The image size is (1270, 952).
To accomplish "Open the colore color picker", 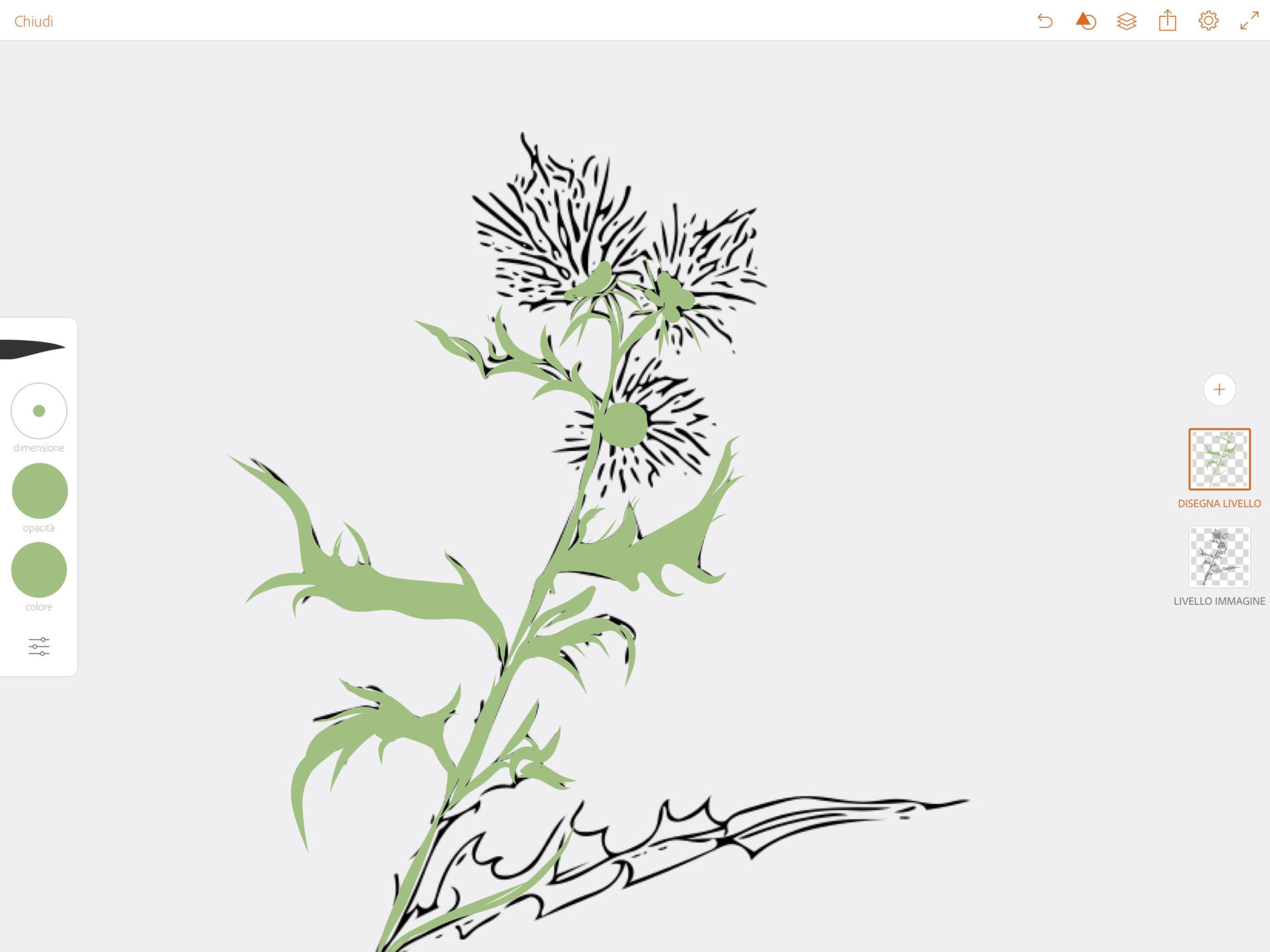I will click(39, 570).
